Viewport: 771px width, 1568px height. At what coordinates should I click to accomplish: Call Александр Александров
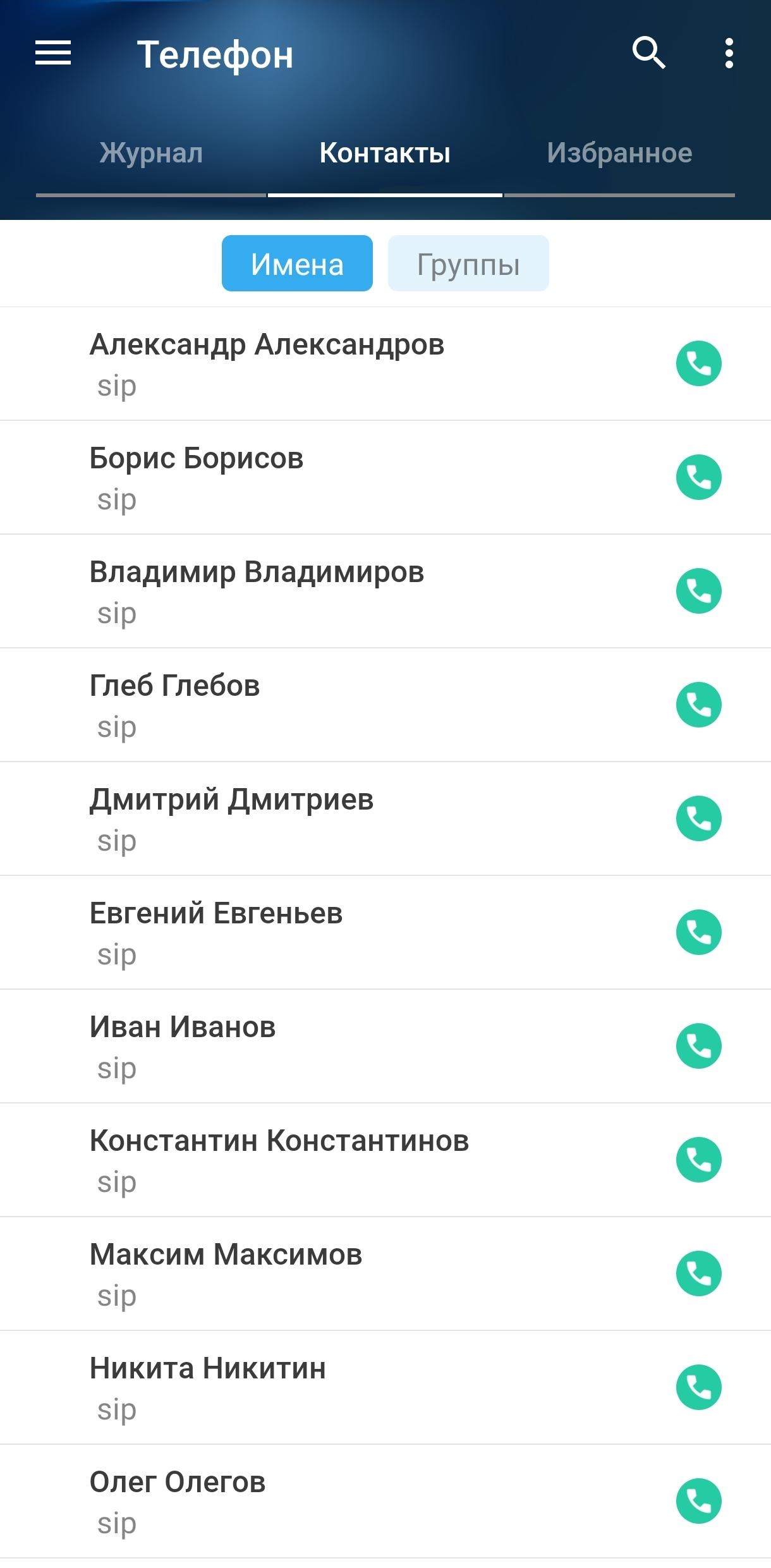tap(698, 363)
